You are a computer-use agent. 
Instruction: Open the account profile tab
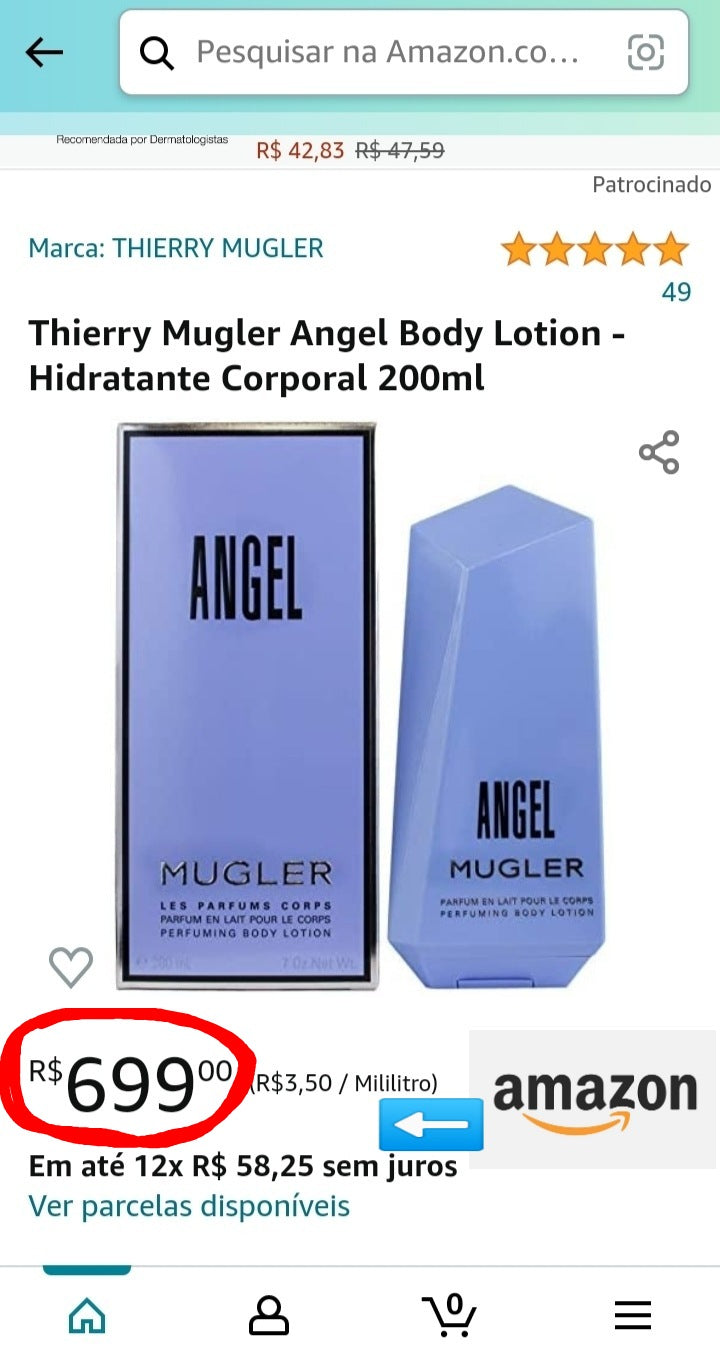click(268, 1314)
